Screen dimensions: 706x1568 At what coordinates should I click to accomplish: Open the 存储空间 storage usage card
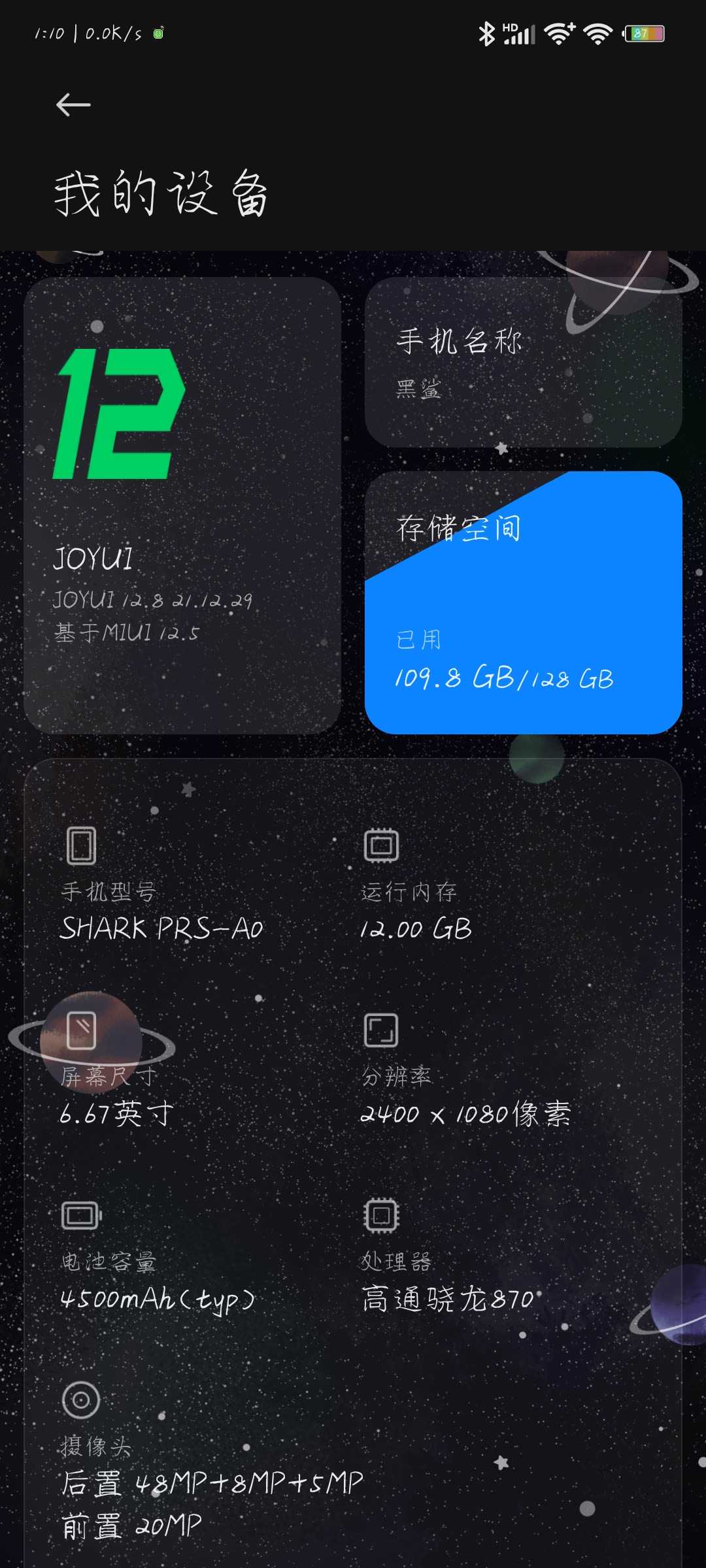coord(524,602)
